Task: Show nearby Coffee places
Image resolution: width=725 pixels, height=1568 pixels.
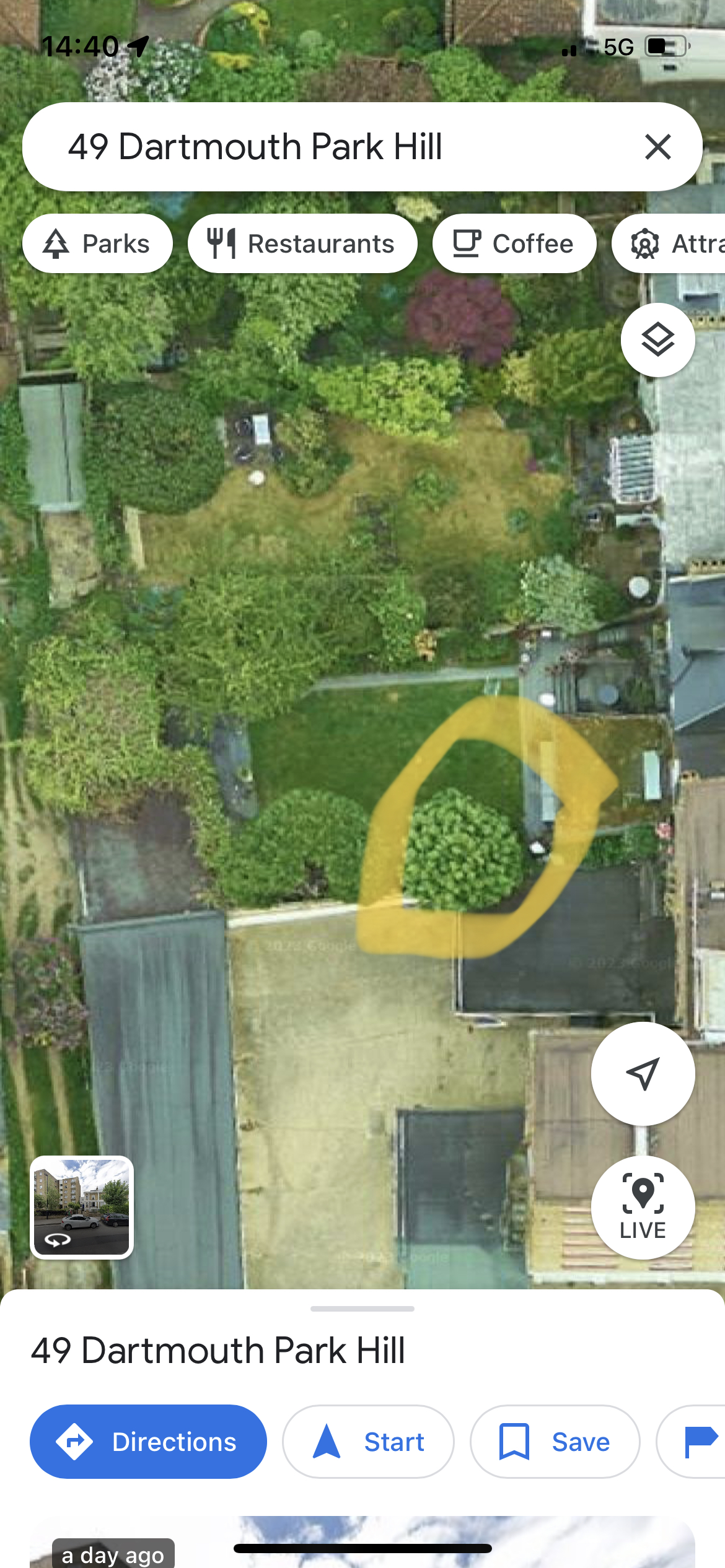Action: point(514,243)
